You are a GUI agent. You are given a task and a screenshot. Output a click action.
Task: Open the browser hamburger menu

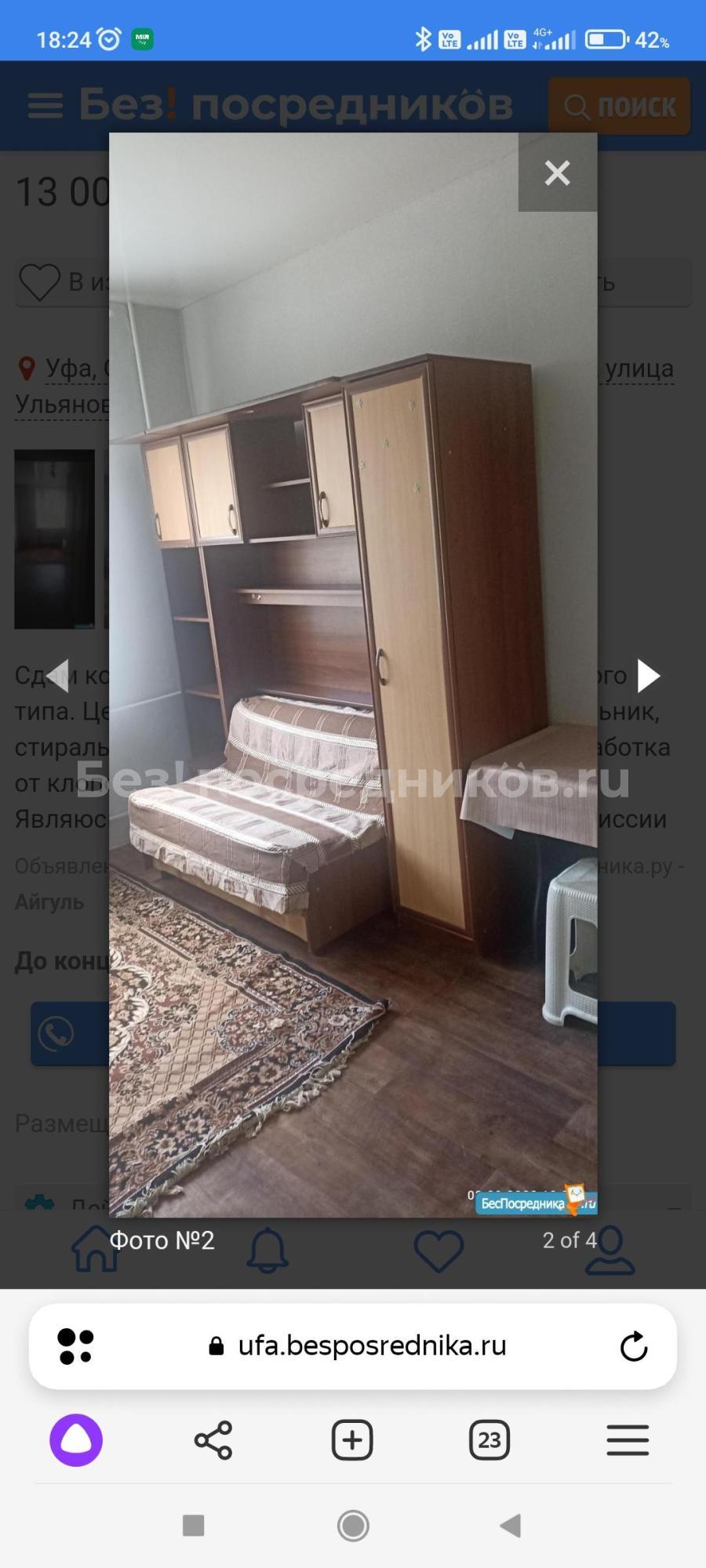point(628,1440)
